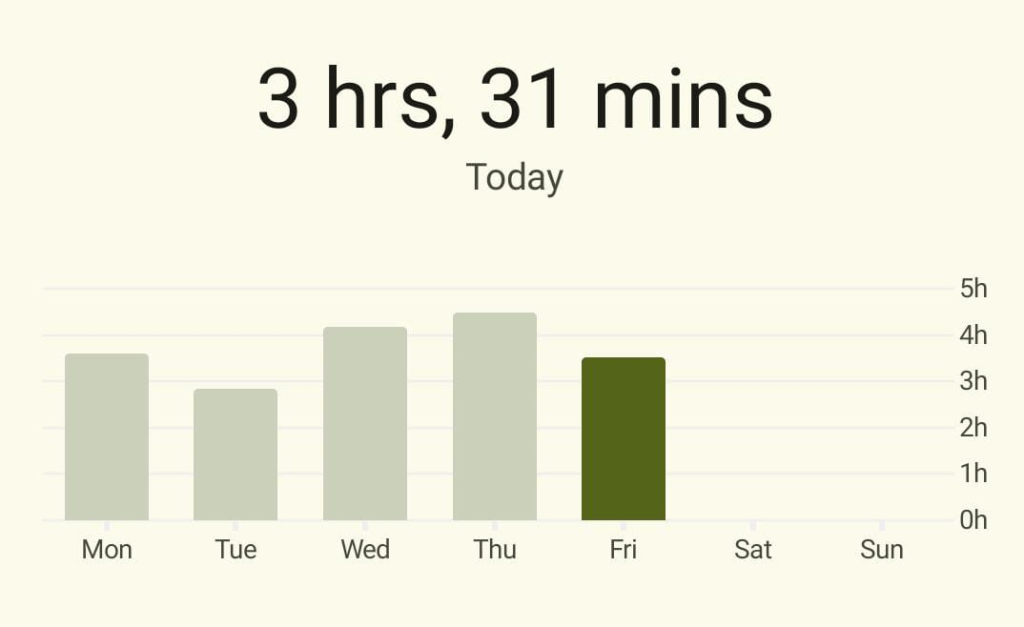The height and width of the screenshot is (627, 1024).
Task: Select Monday's usage bar in chart
Action: [107, 437]
